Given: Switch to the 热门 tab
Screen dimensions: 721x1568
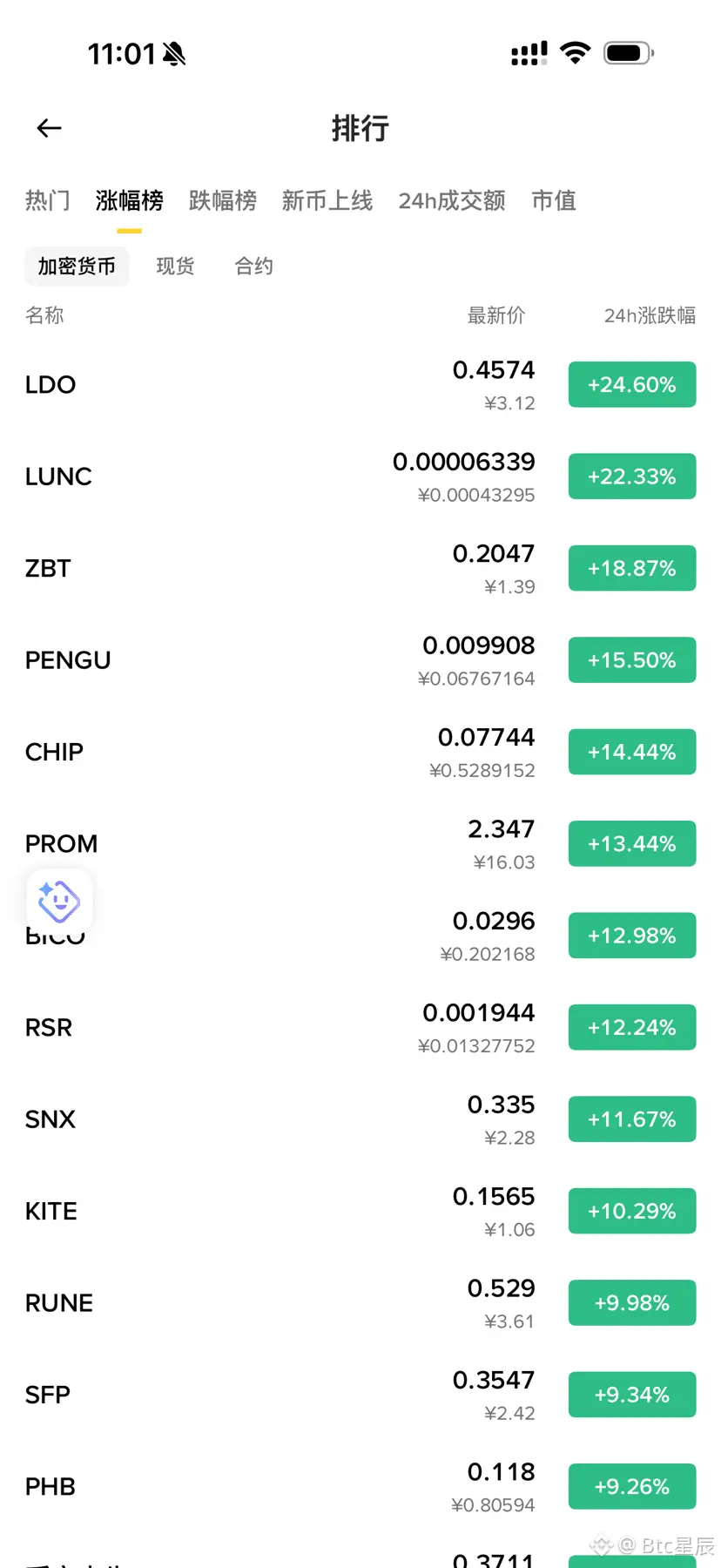Looking at the screenshot, I should (x=47, y=200).
